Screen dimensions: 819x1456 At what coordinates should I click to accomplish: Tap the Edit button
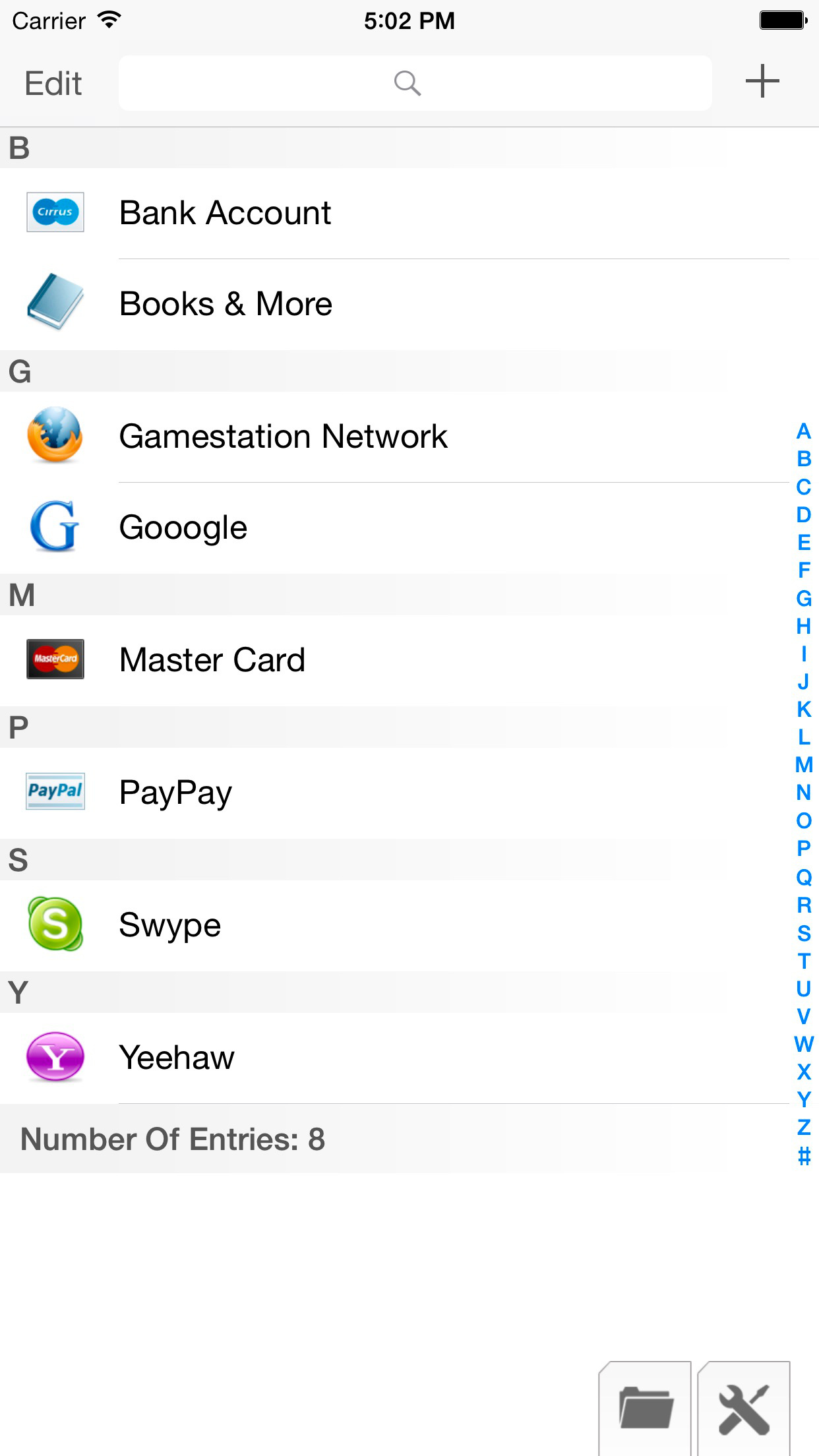(53, 84)
